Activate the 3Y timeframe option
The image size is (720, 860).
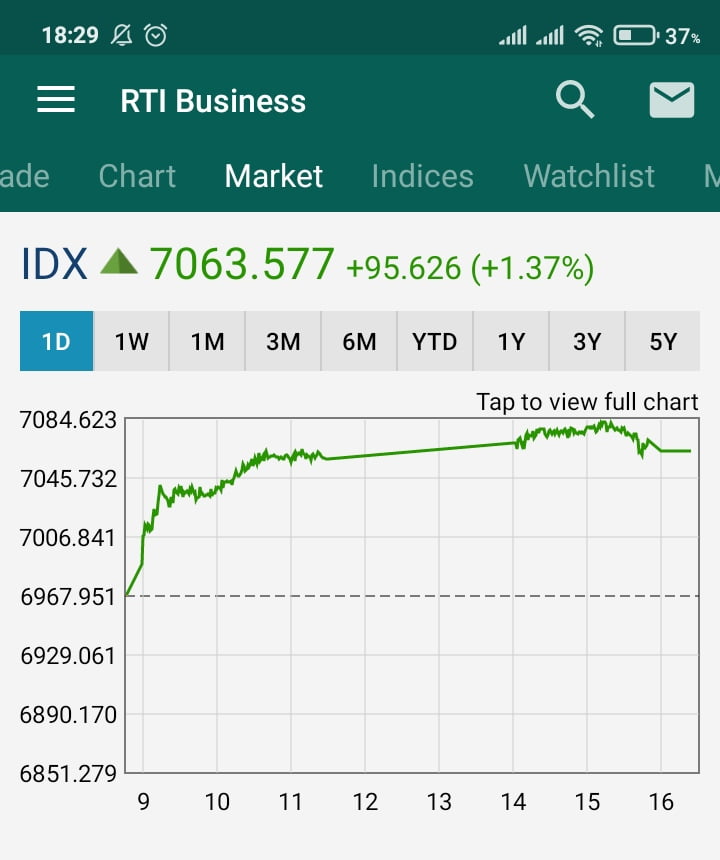point(587,341)
